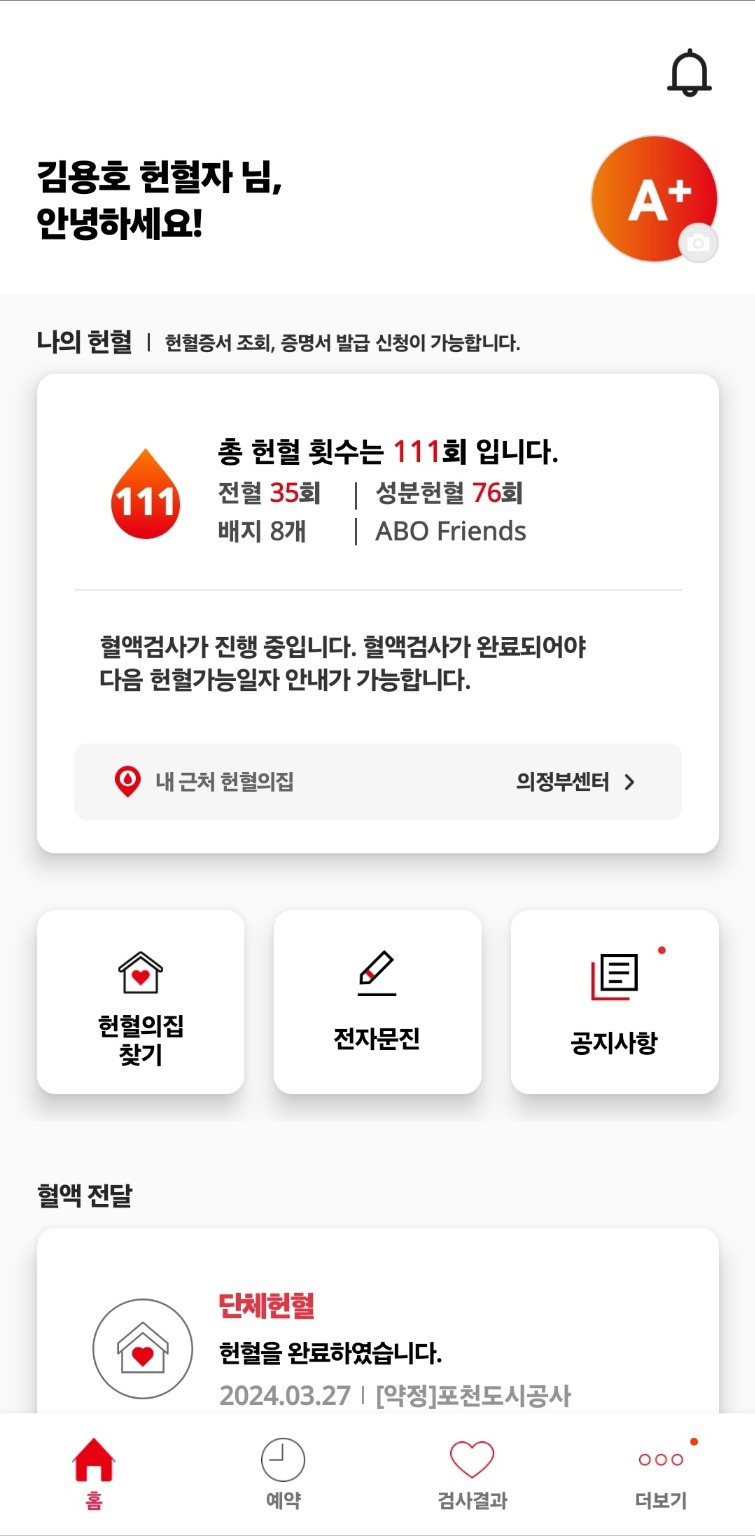Tap the camera icon on the A+ profile badge

698,243
